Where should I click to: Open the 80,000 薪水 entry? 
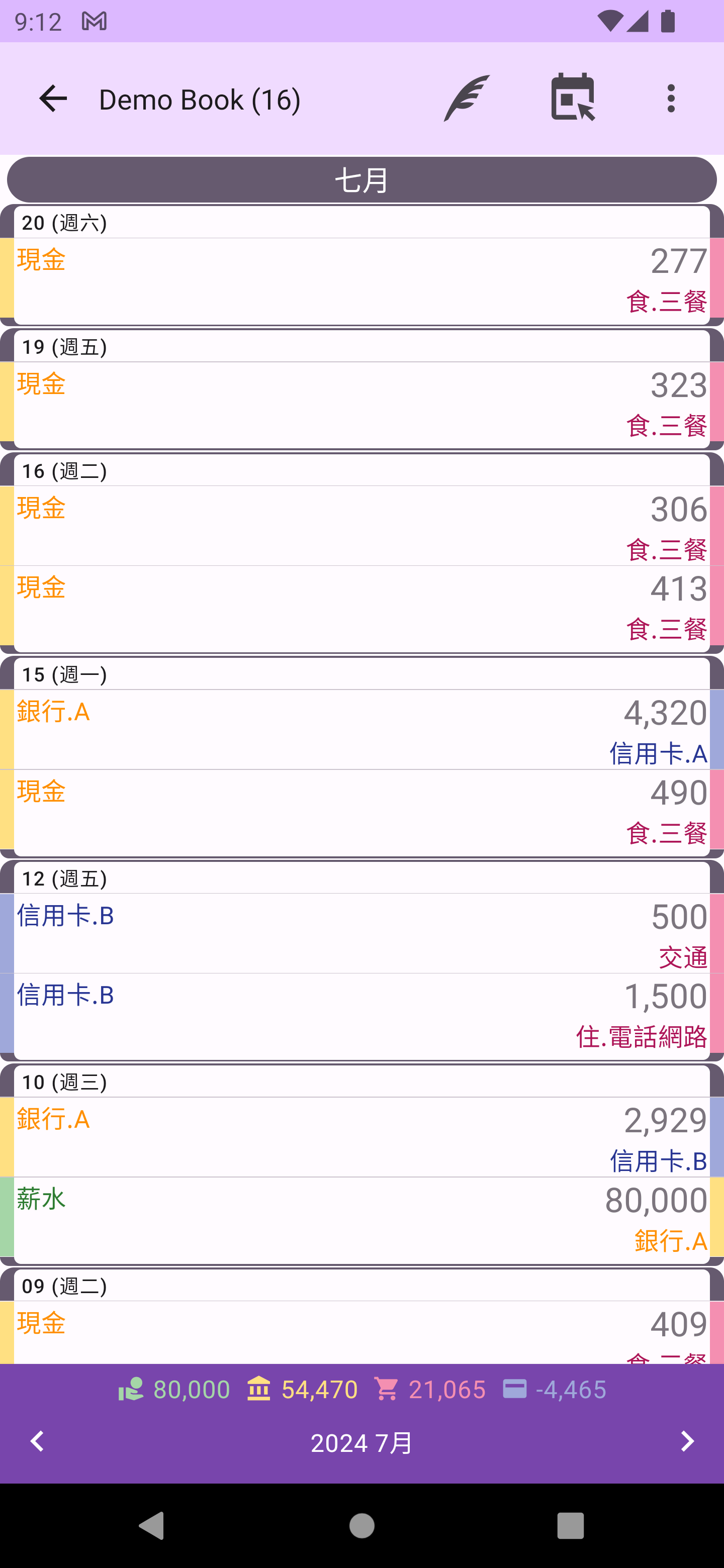point(361,1219)
